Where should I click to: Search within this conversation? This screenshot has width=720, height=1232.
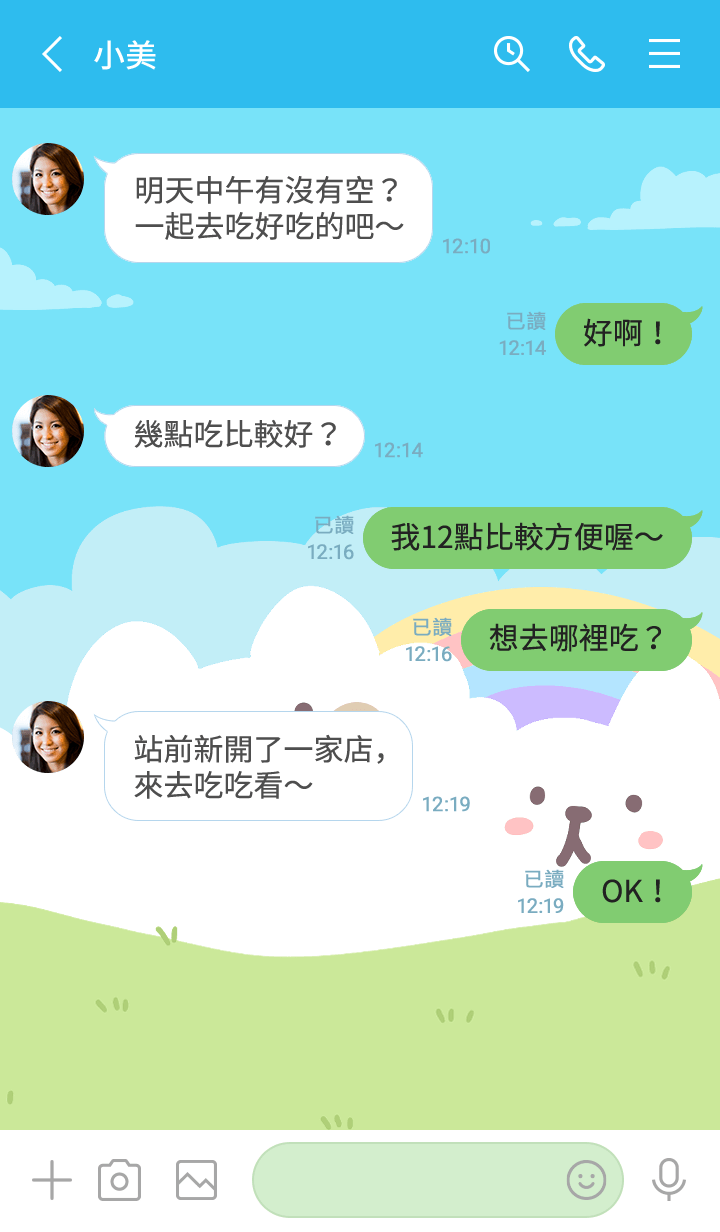tap(511, 54)
